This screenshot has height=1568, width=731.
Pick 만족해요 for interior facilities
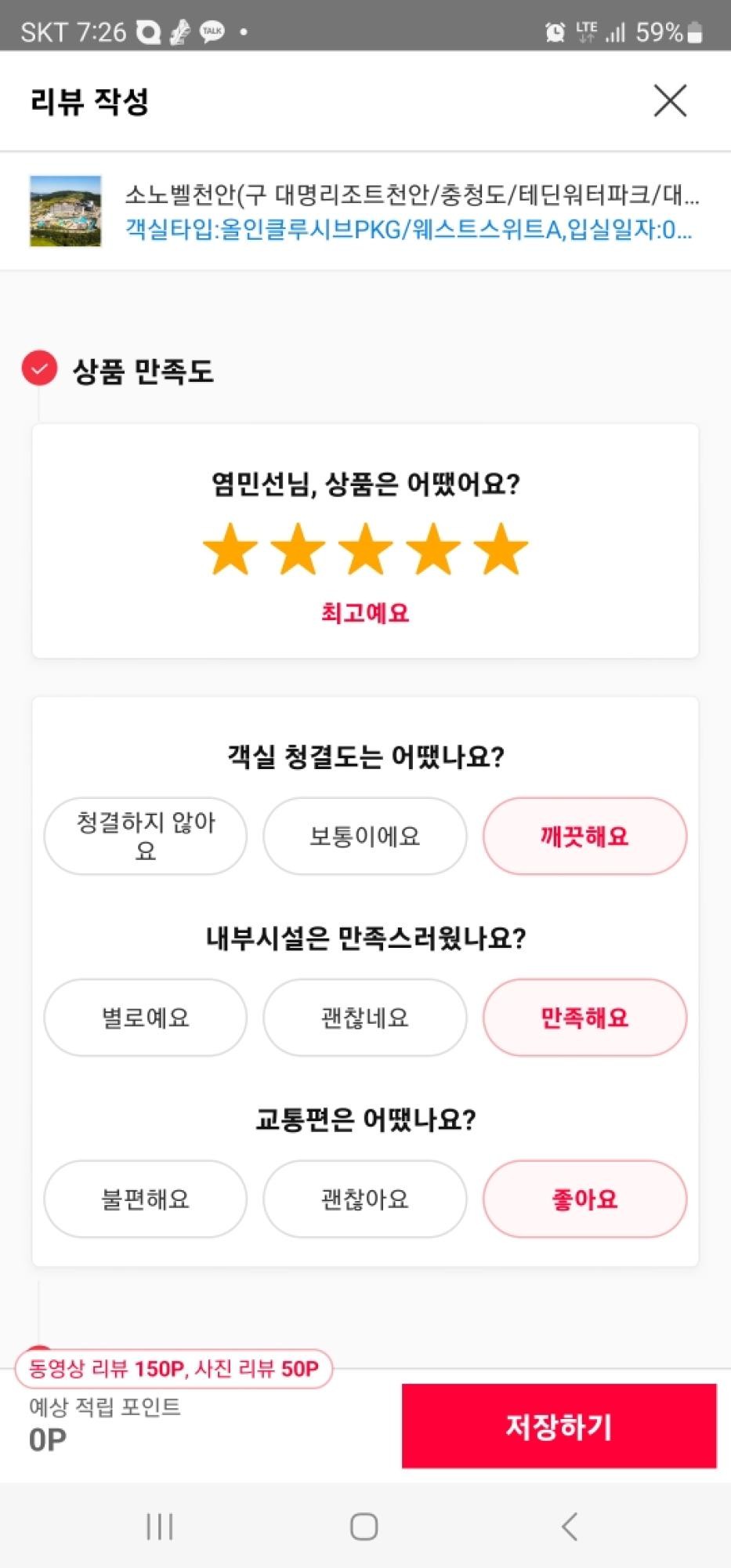pos(584,1018)
